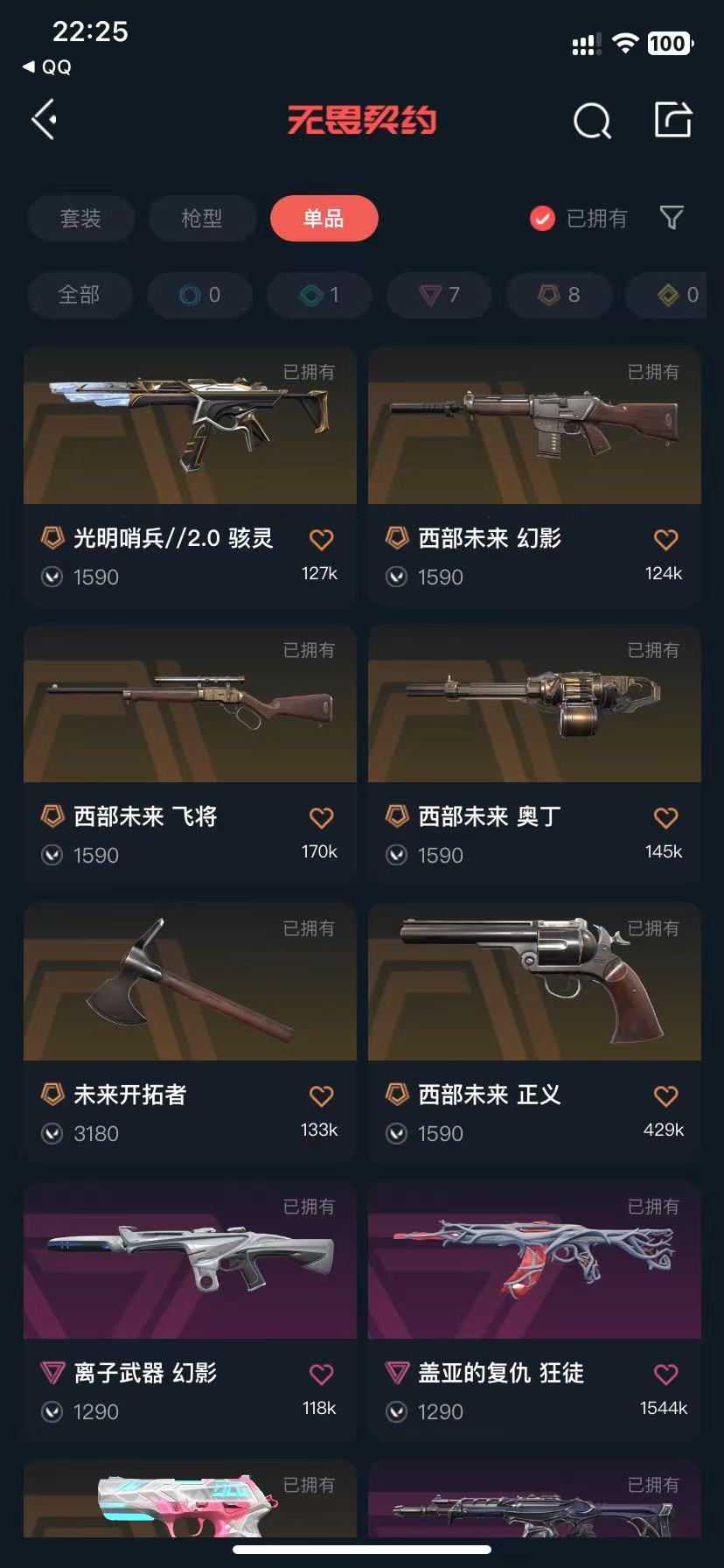Screen dimensions: 724x1568
Task: Like the 离子武器 幻影 skin
Action: click(x=322, y=1375)
